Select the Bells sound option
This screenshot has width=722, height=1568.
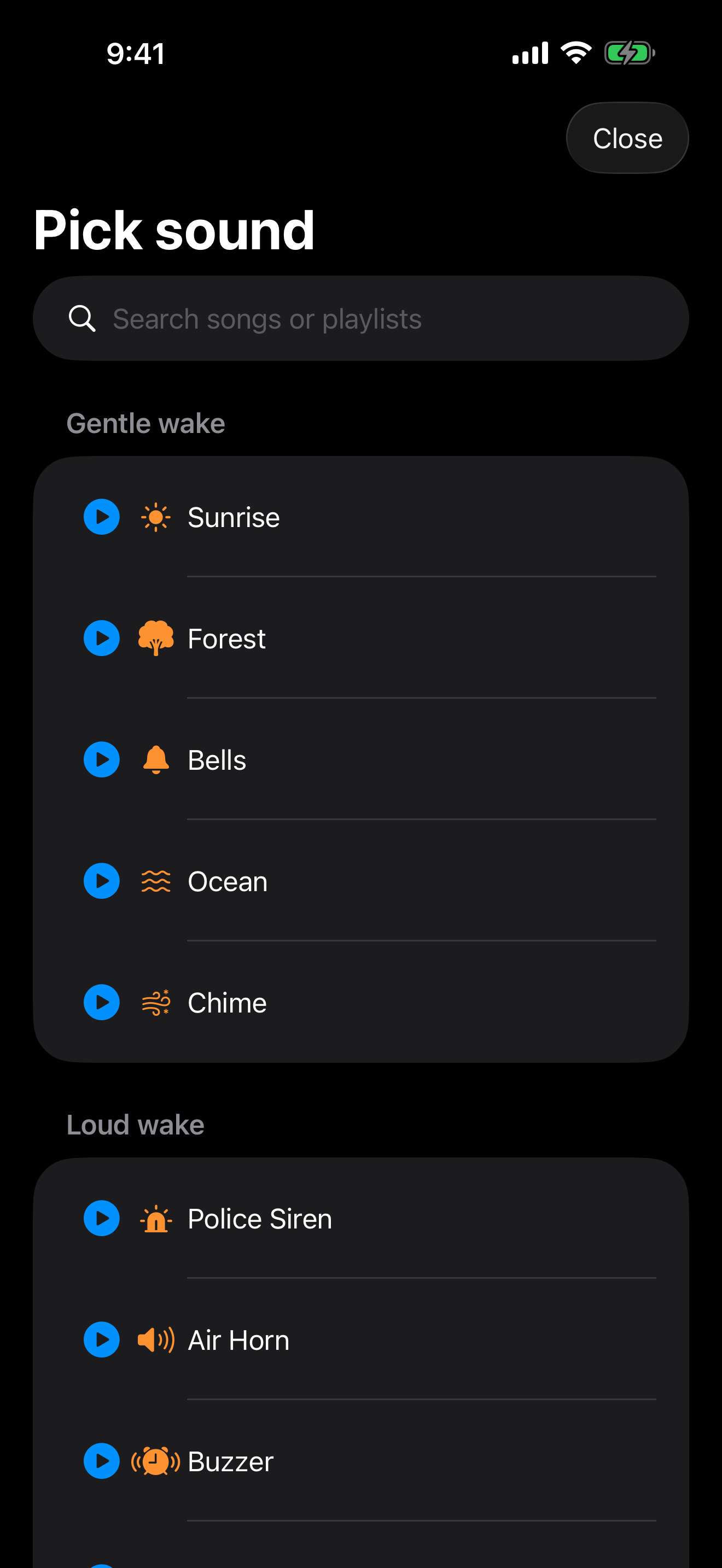pos(217,759)
